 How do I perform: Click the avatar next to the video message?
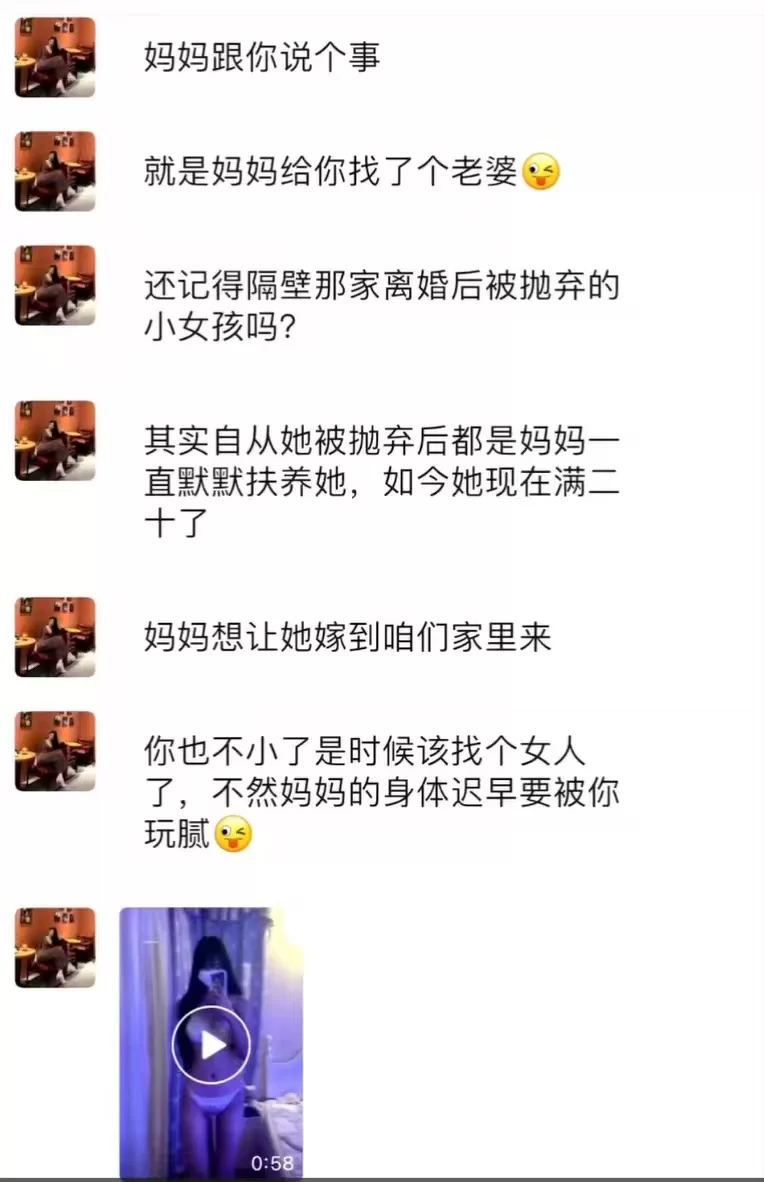[x=55, y=949]
